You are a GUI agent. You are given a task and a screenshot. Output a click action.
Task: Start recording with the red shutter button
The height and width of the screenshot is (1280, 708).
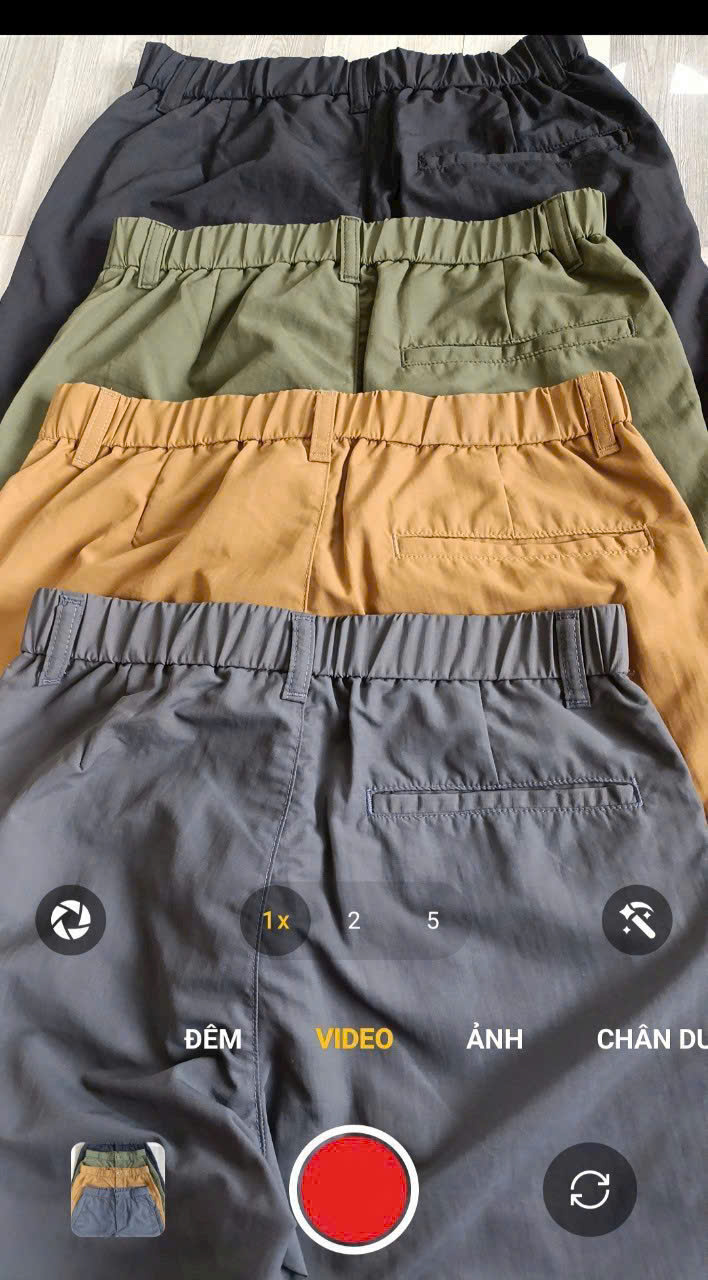point(354,1189)
